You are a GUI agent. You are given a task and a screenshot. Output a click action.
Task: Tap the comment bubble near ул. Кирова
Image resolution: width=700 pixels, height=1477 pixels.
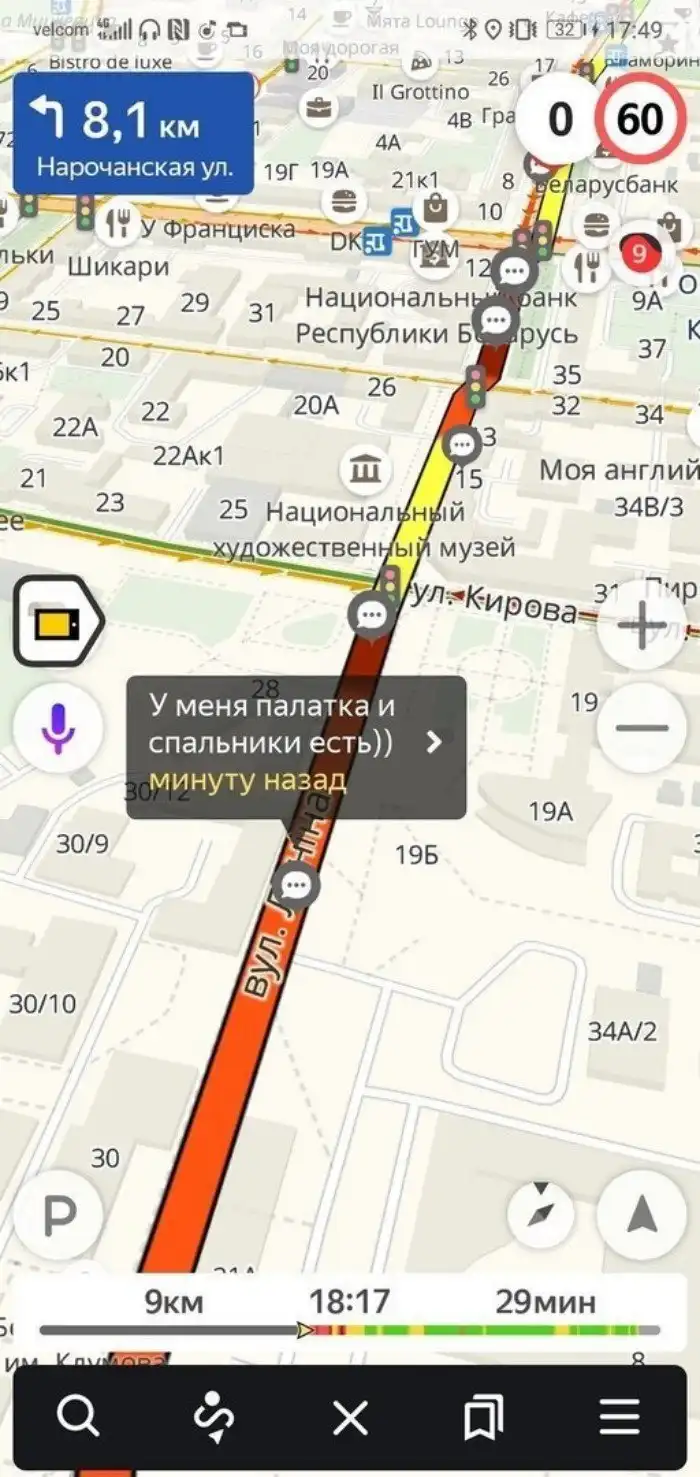coord(373,613)
